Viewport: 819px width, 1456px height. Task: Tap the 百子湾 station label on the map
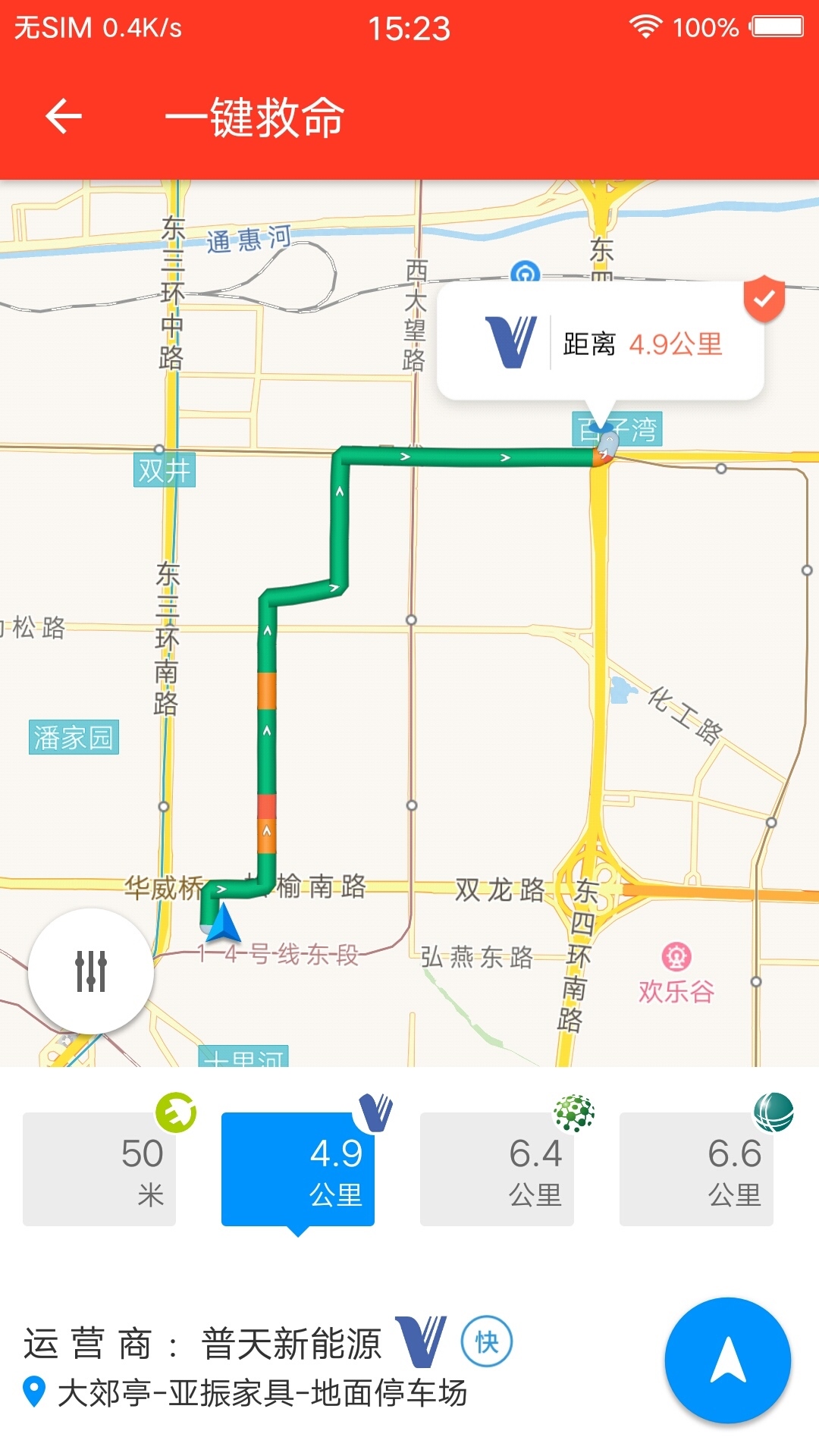[619, 429]
